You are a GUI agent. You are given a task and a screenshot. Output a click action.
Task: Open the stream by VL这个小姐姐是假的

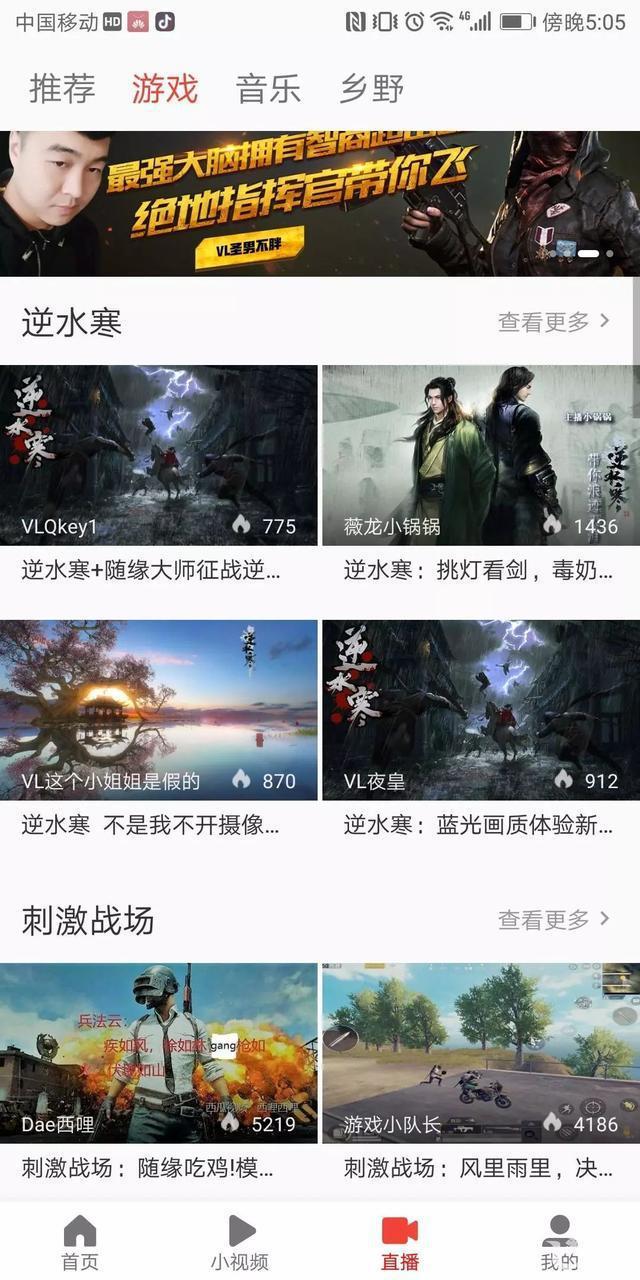(159, 710)
